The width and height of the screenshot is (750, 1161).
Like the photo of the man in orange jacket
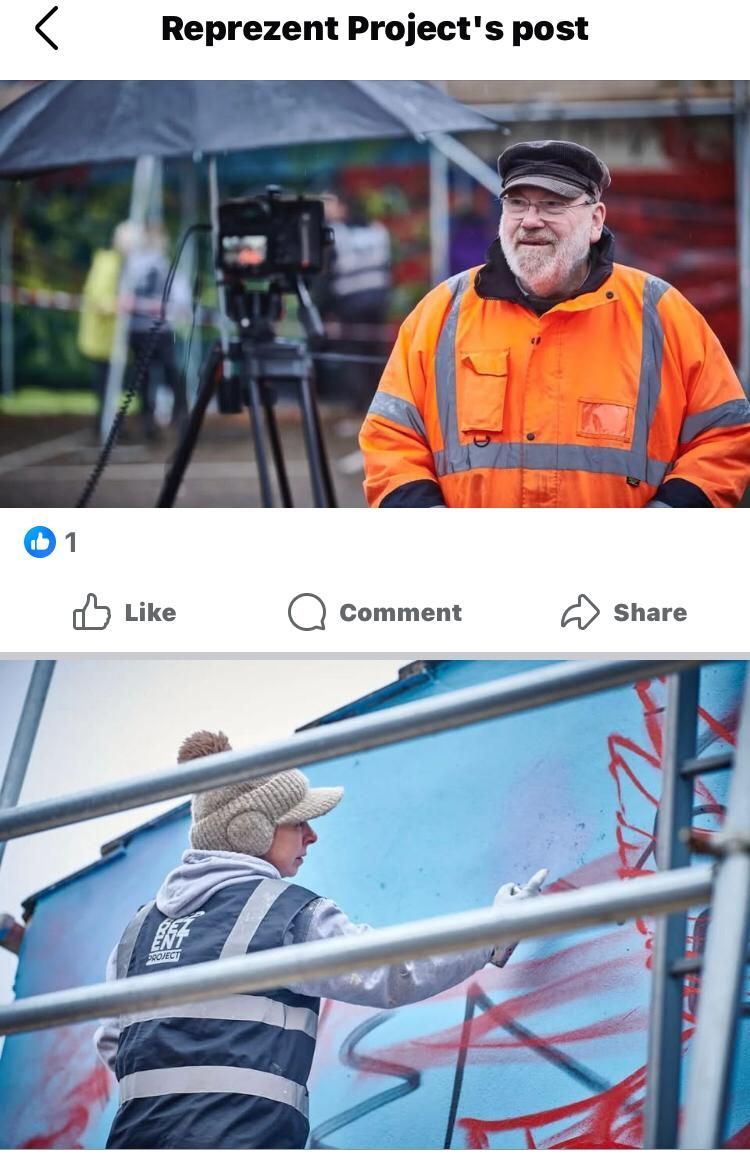tap(124, 612)
